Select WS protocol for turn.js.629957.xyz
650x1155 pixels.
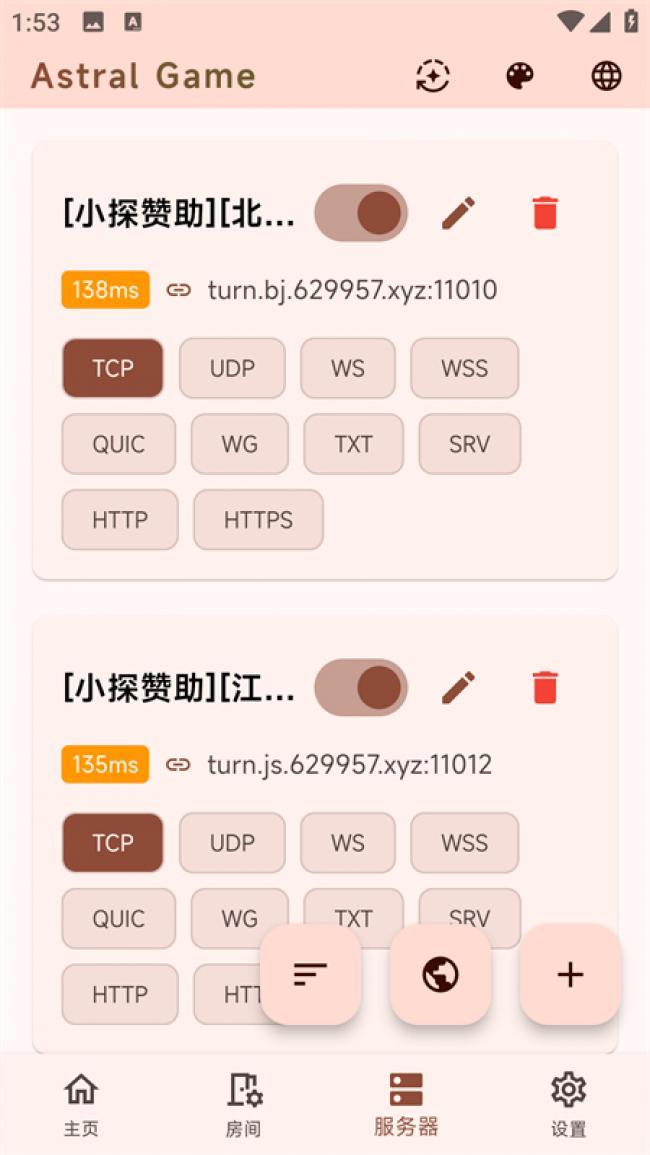click(x=347, y=843)
